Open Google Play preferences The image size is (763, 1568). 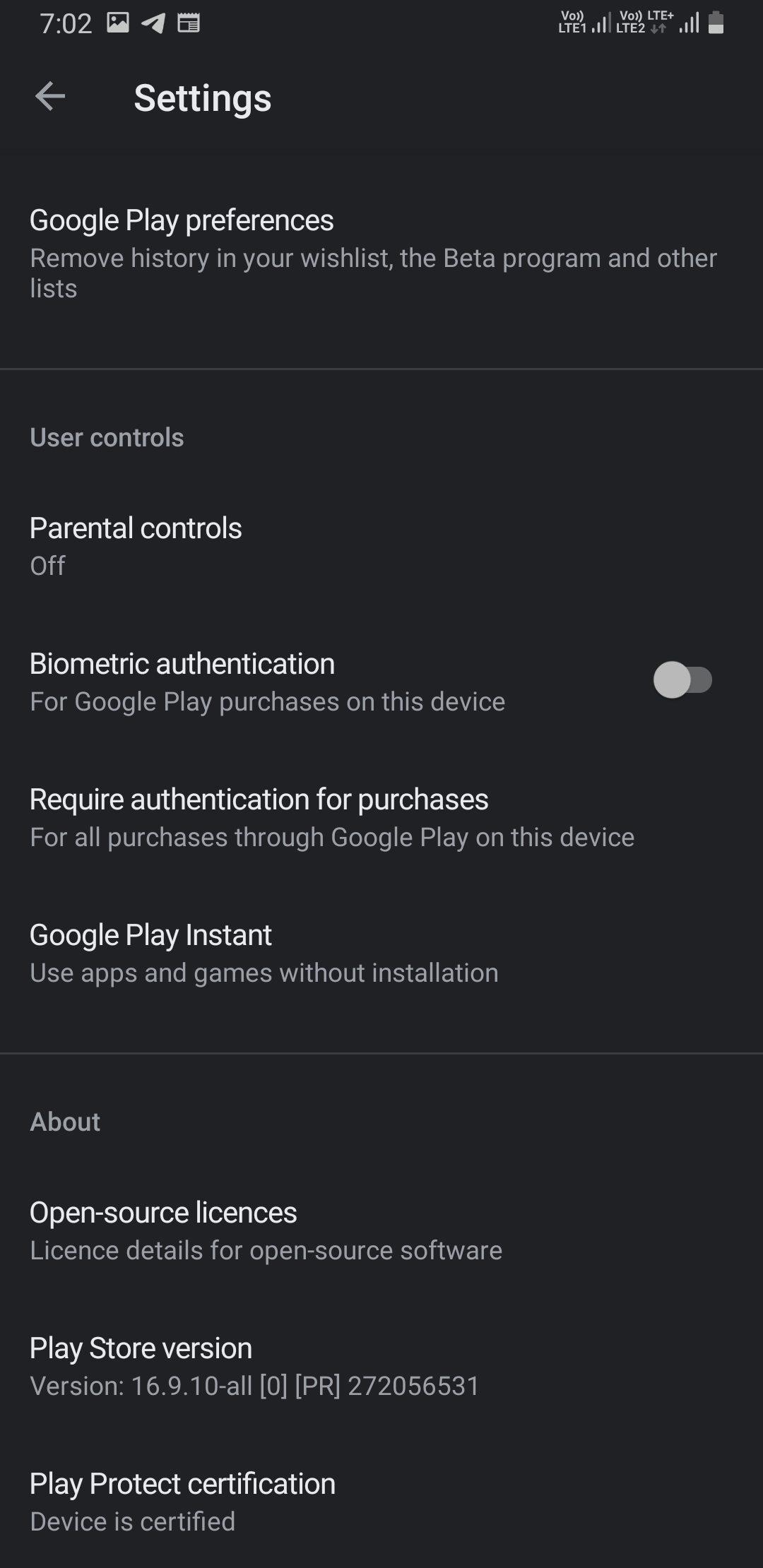381,254
